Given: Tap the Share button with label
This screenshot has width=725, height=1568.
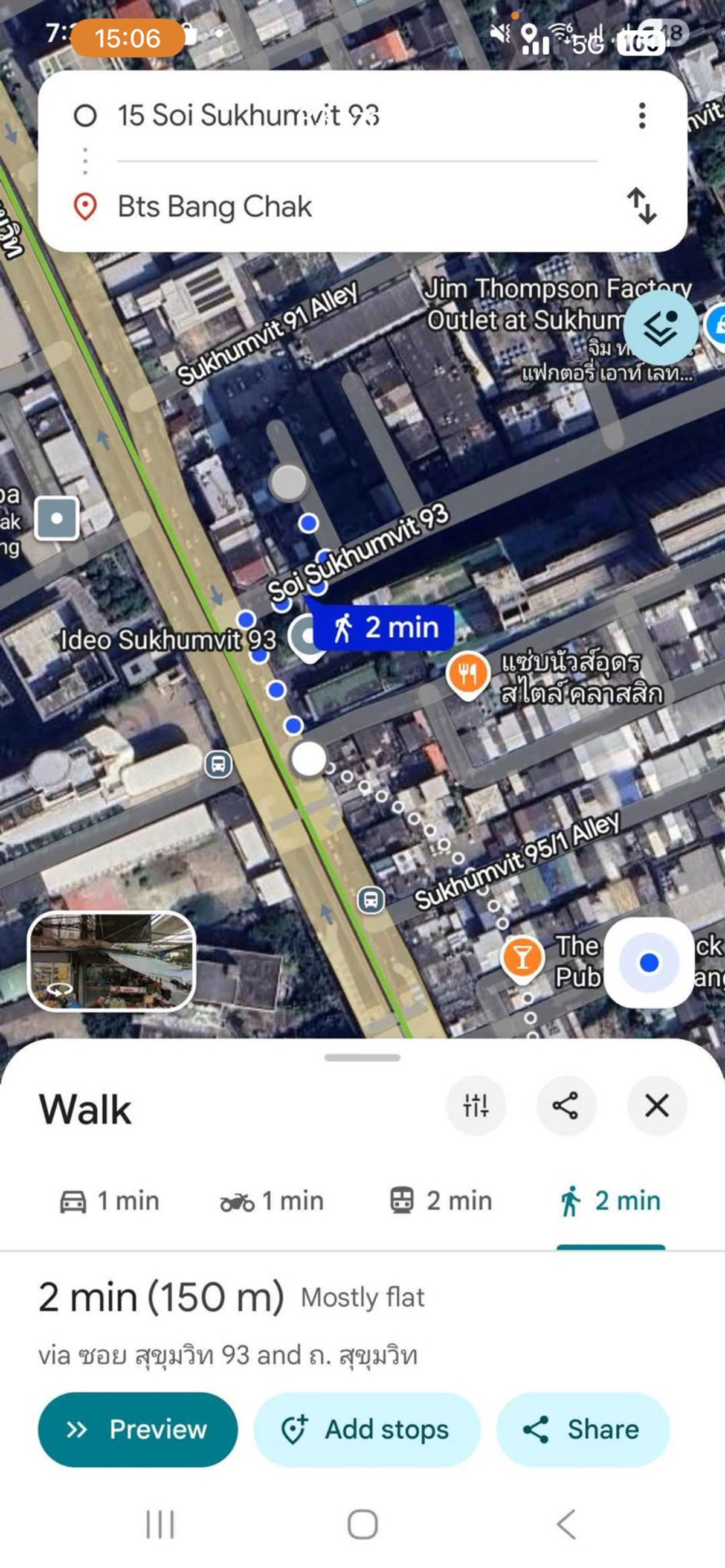Looking at the screenshot, I should (x=582, y=1429).
